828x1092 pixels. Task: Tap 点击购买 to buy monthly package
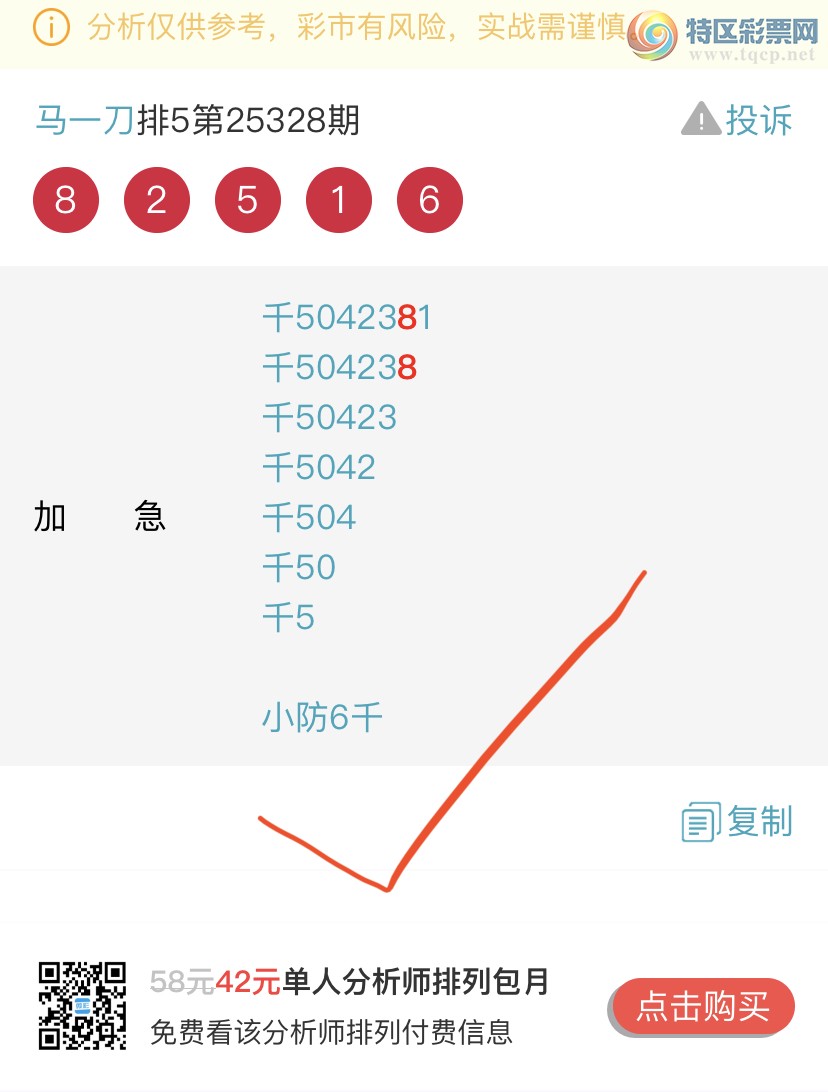tap(702, 1007)
